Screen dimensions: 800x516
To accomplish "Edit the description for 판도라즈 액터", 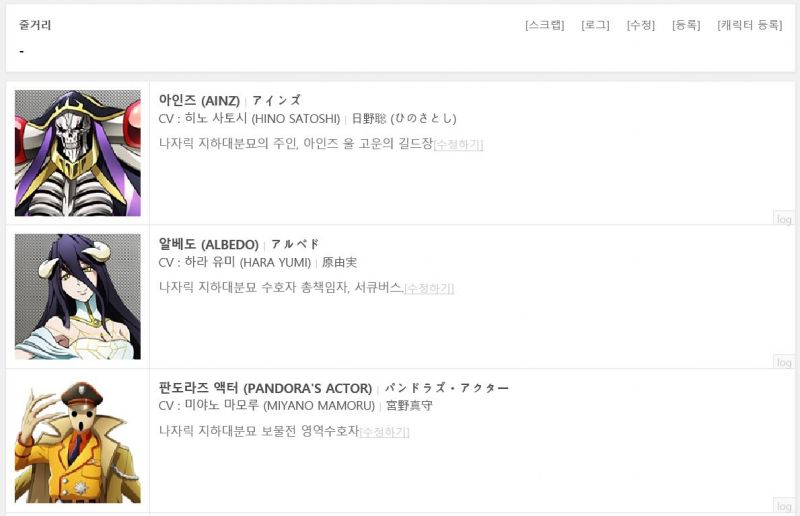I will click(x=384, y=432).
